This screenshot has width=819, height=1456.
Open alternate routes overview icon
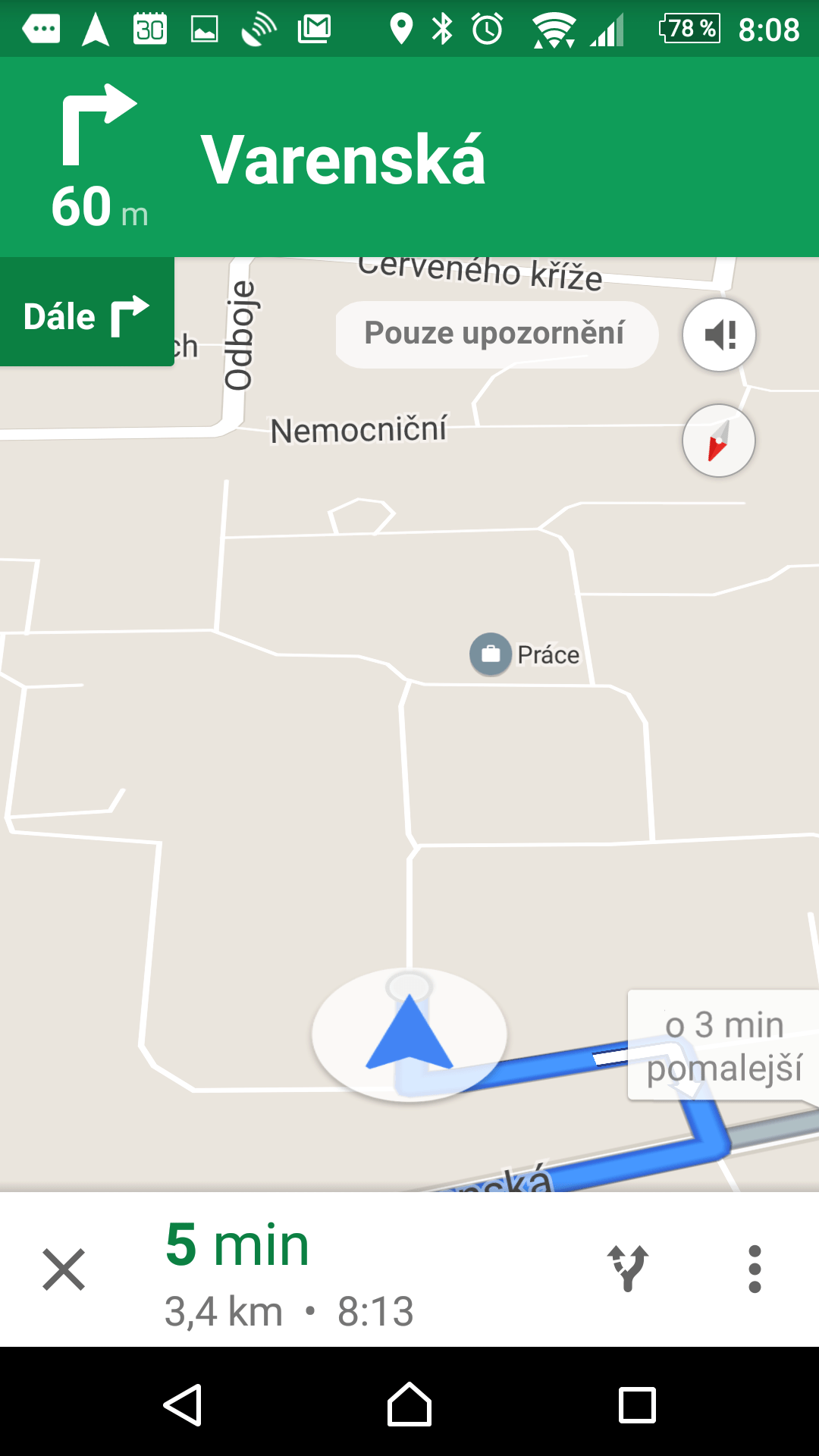(x=628, y=1269)
